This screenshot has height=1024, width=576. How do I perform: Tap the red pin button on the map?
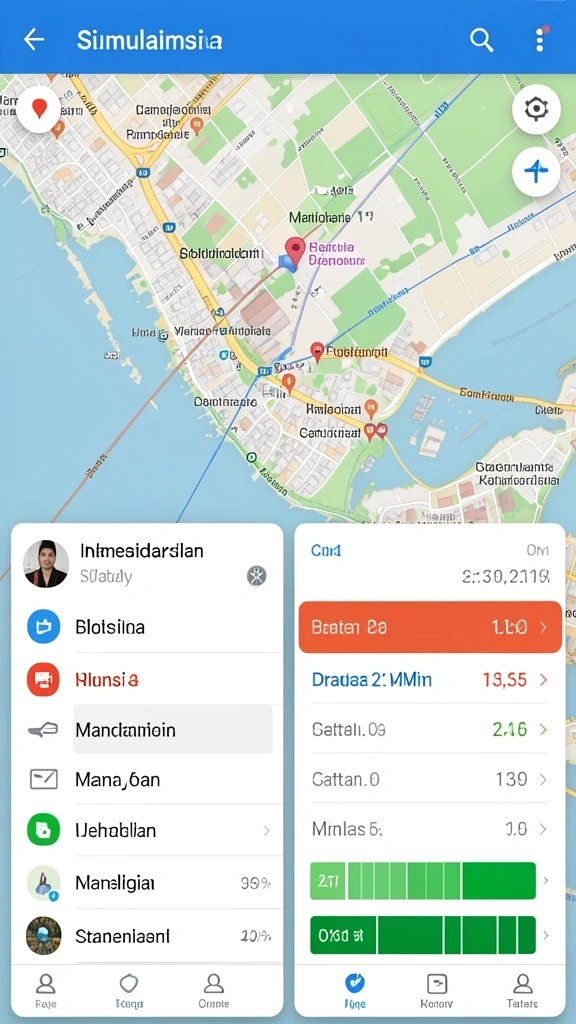39,110
